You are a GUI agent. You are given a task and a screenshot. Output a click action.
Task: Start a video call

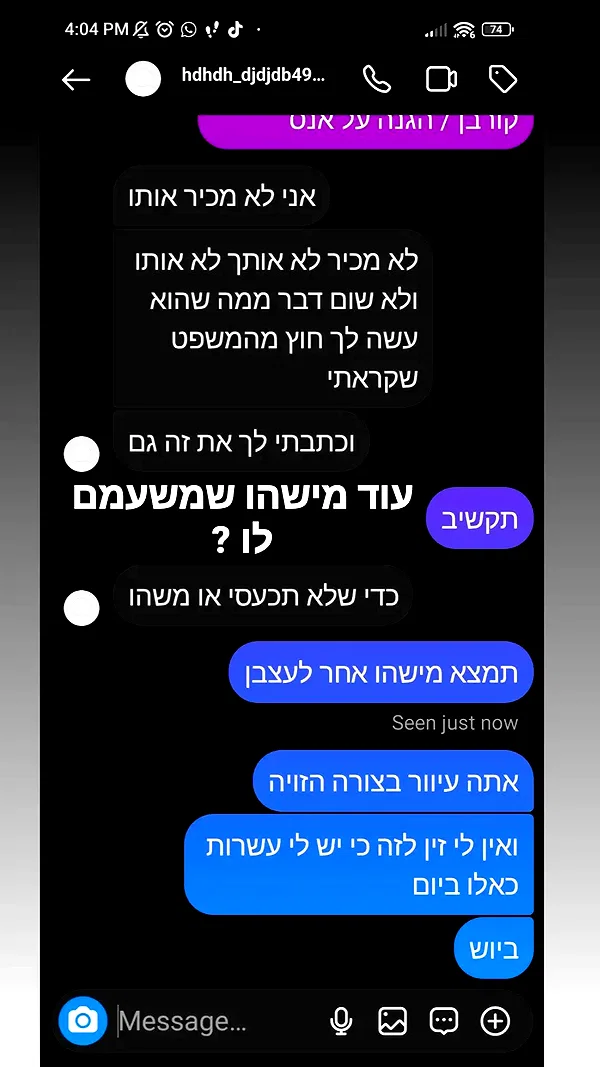pyautogui.click(x=441, y=79)
